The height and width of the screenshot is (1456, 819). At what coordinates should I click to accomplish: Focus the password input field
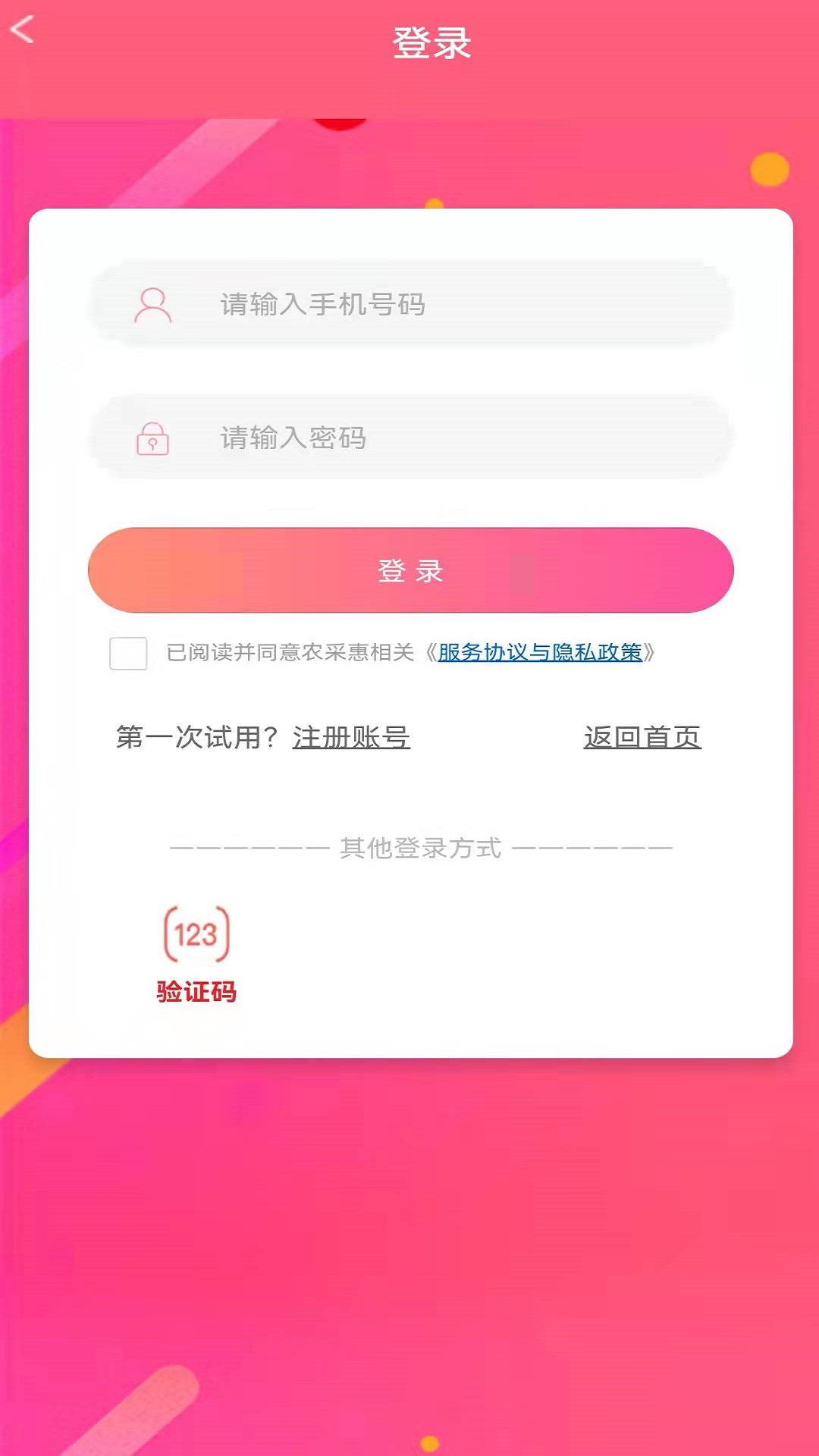pyautogui.click(x=410, y=438)
